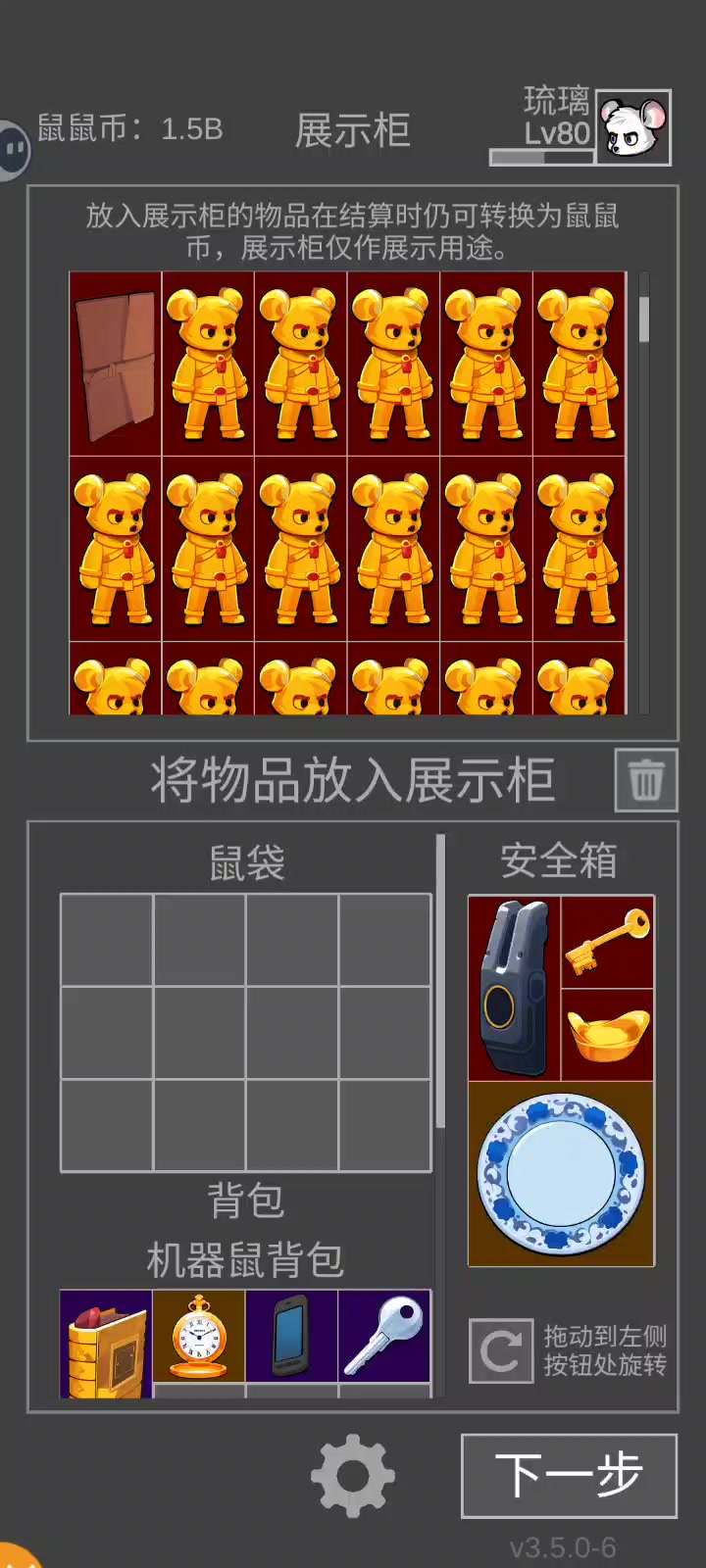706x1568 pixels.
Task: Open the settings gear
Action: [353, 1476]
